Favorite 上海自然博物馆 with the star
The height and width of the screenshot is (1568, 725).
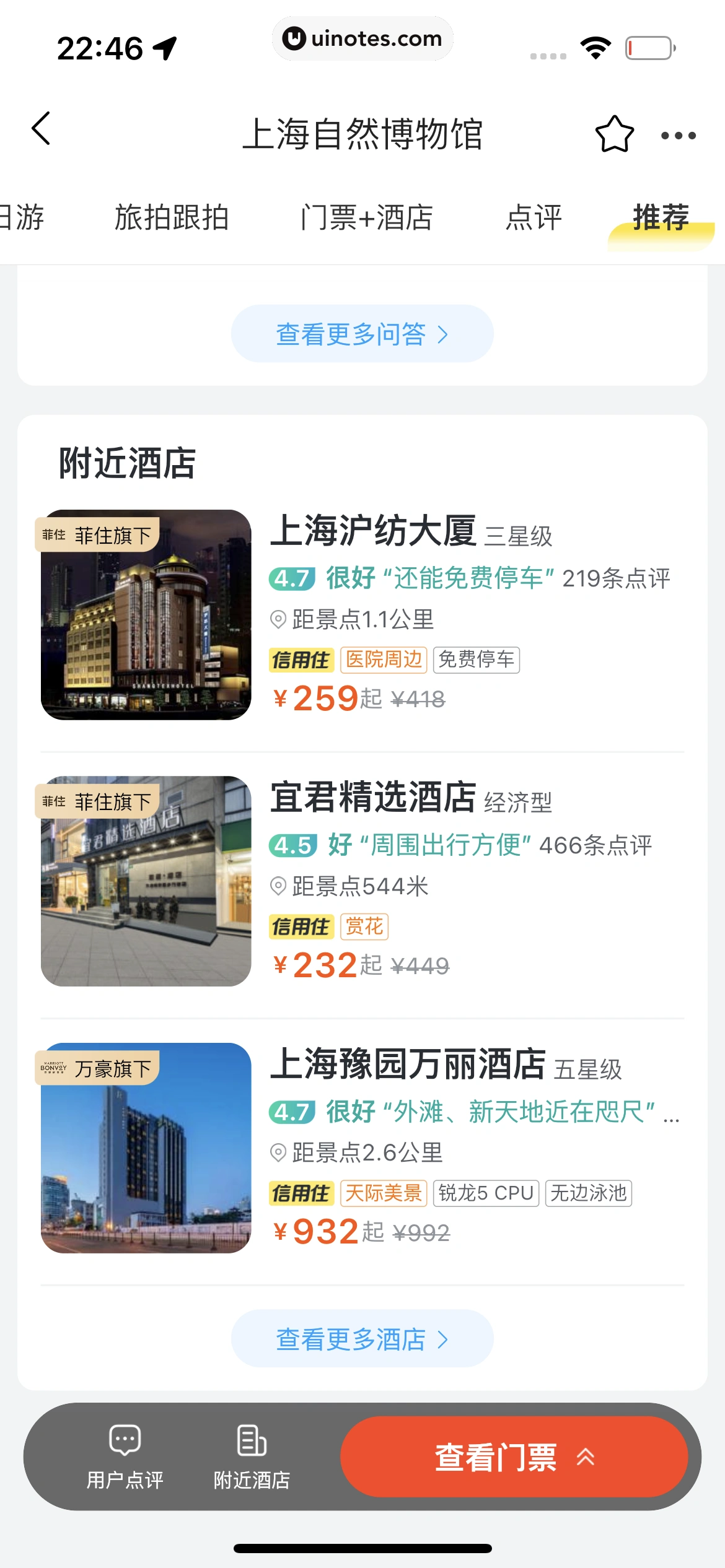point(614,134)
